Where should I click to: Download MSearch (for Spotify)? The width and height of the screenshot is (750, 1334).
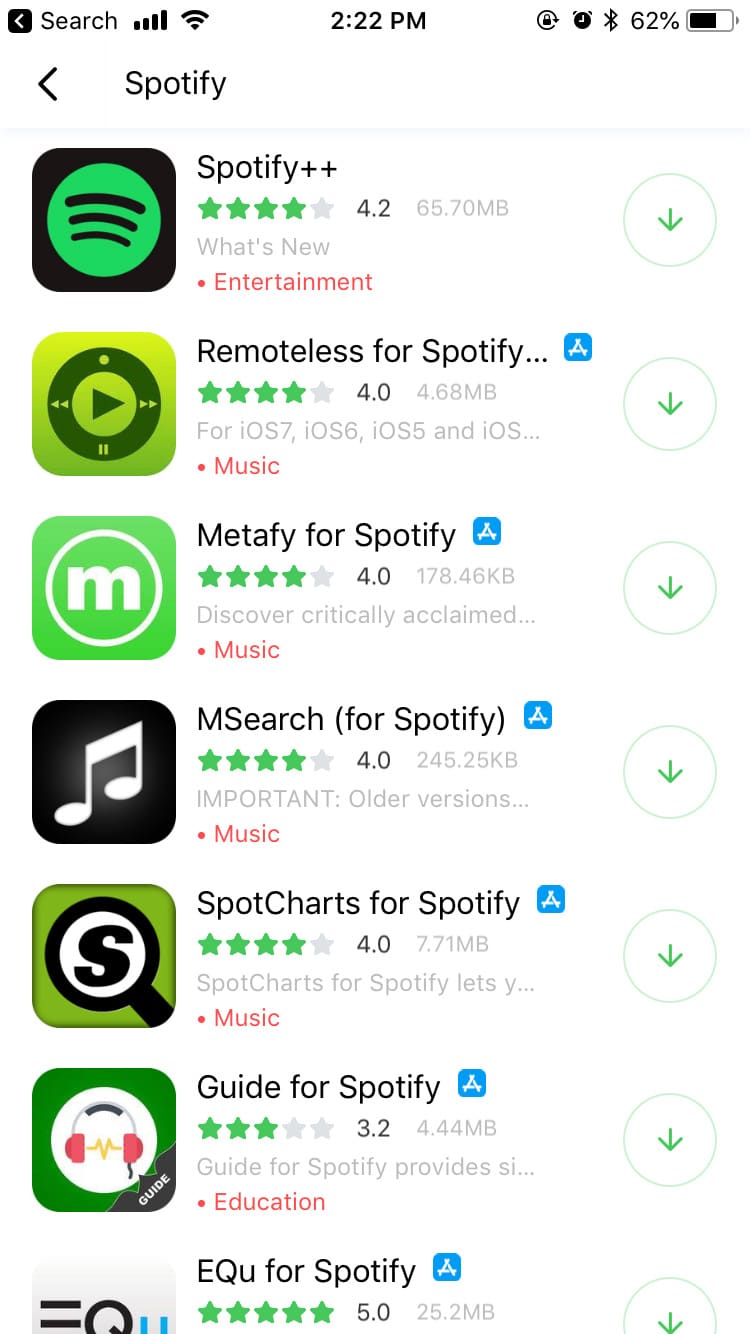[670, 772]
